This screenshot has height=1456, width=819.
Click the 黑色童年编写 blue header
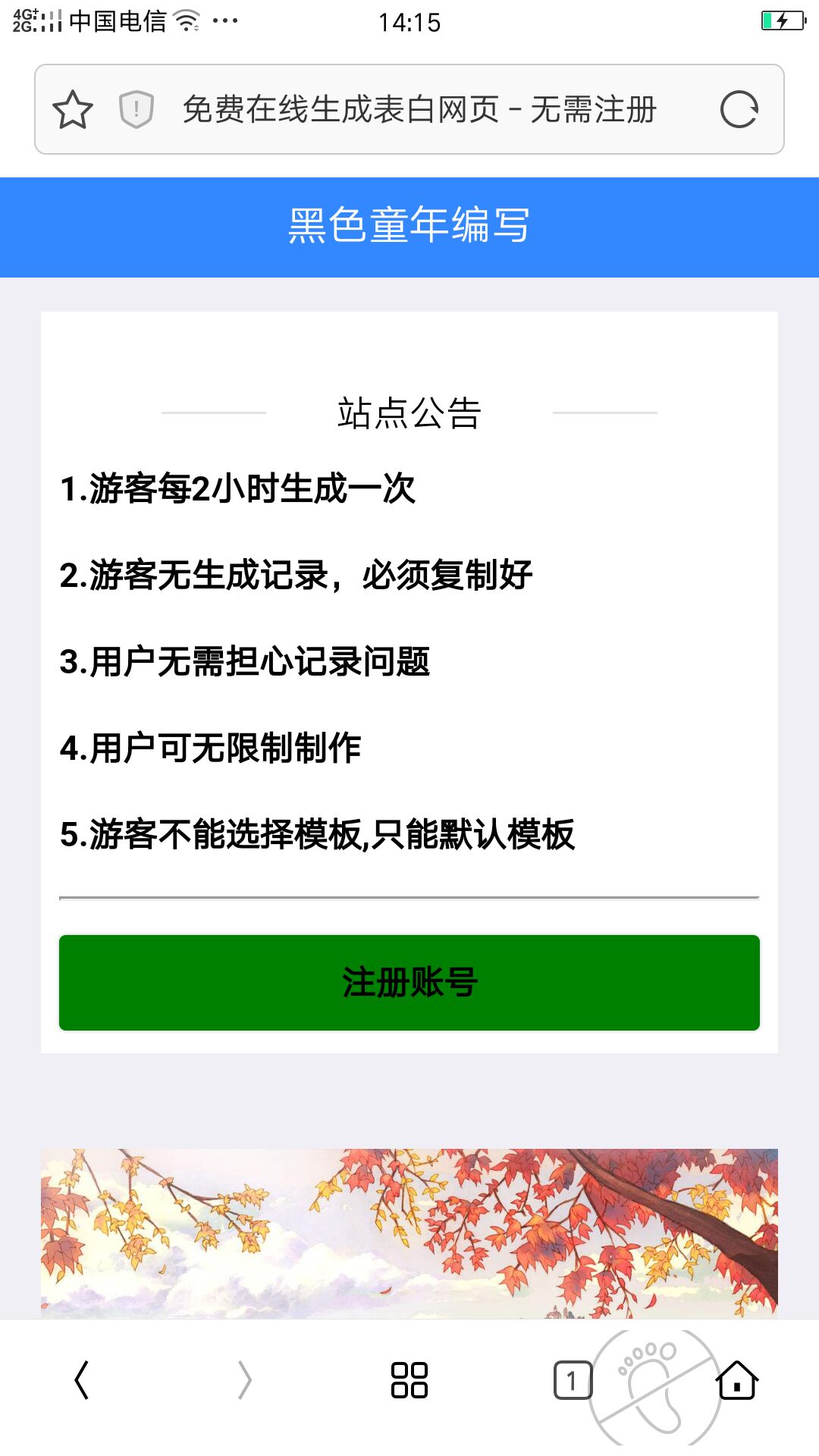[409, 226]
